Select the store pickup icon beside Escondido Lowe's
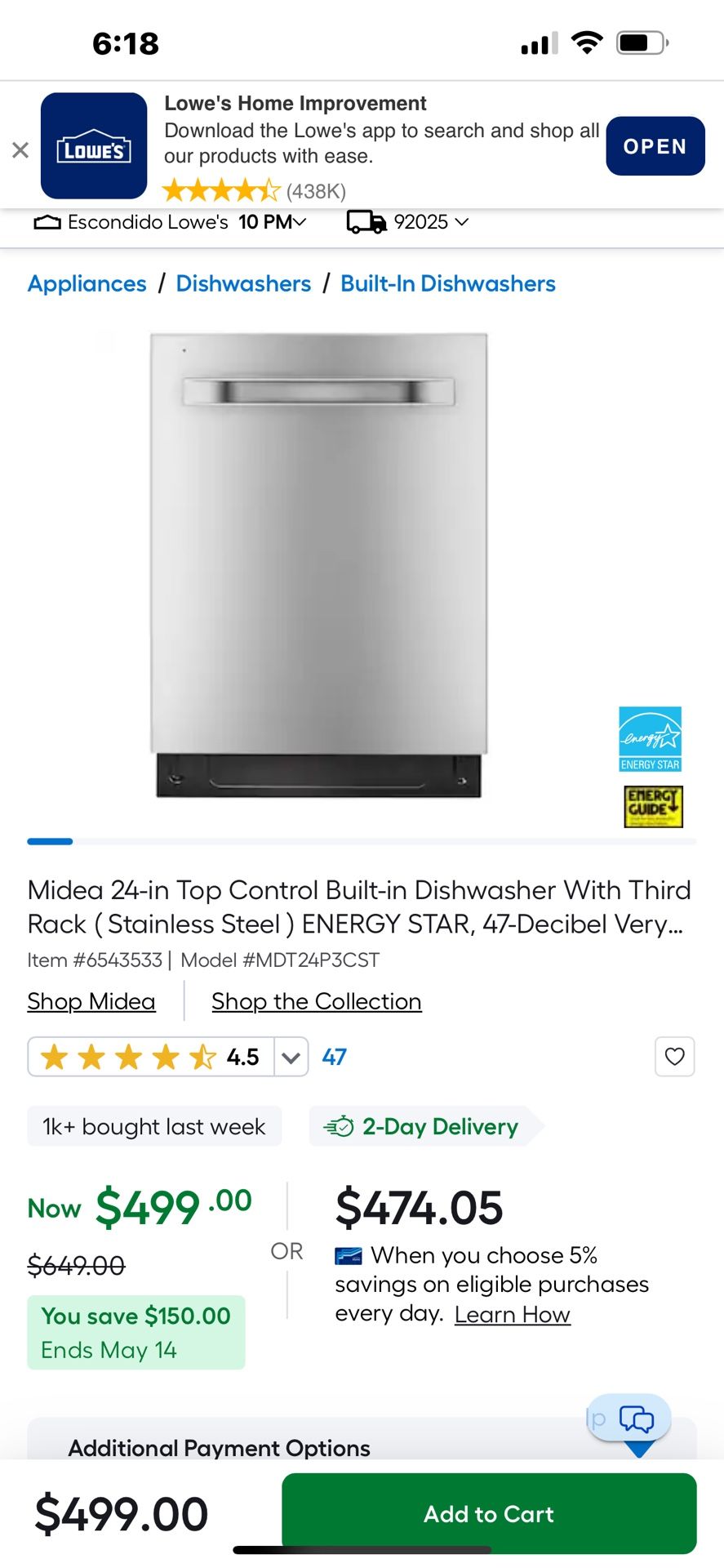 [x=47, y=221]
